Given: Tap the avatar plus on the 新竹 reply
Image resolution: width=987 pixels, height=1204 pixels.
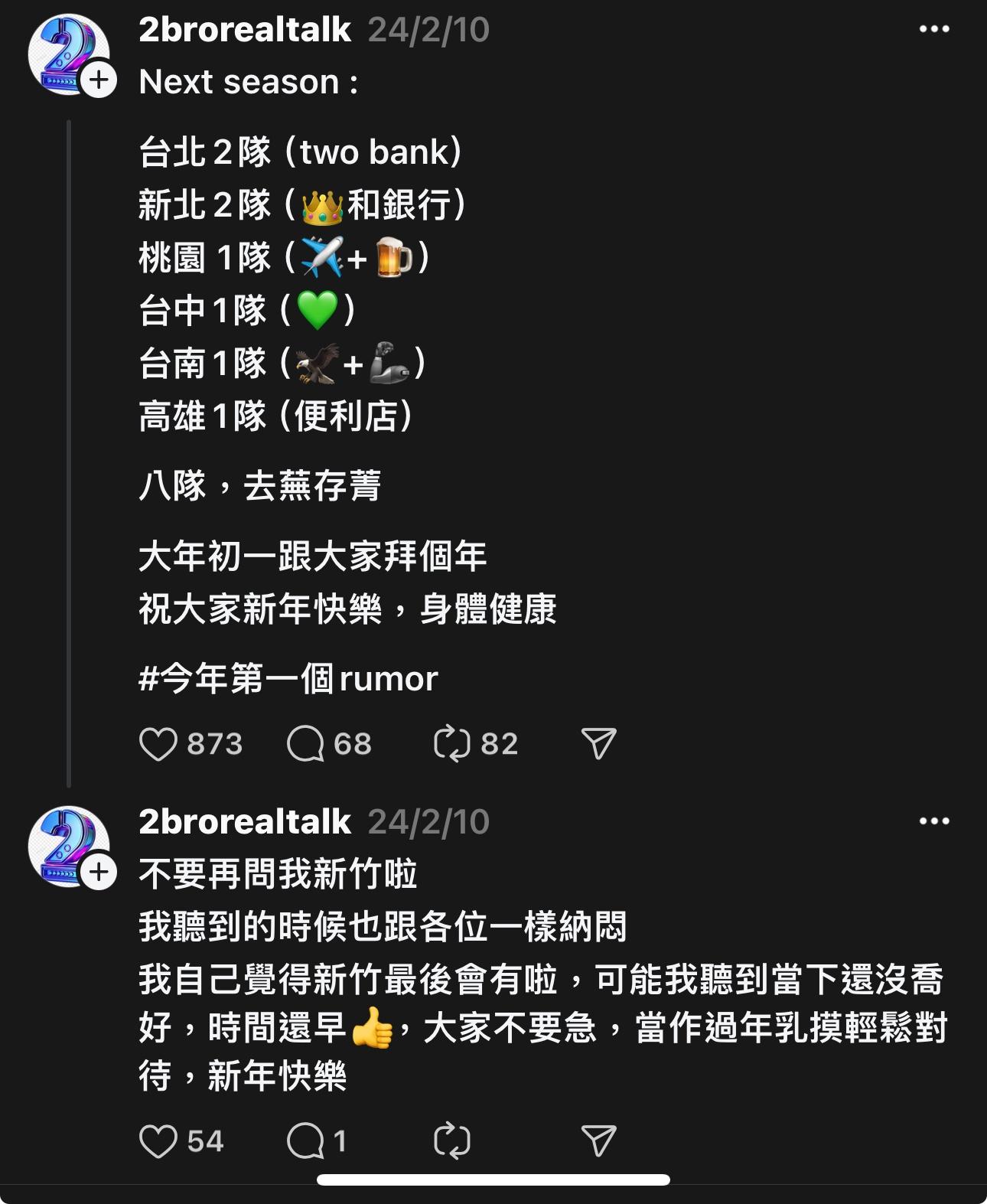Looking at the screenshot, I should point(99,873).
